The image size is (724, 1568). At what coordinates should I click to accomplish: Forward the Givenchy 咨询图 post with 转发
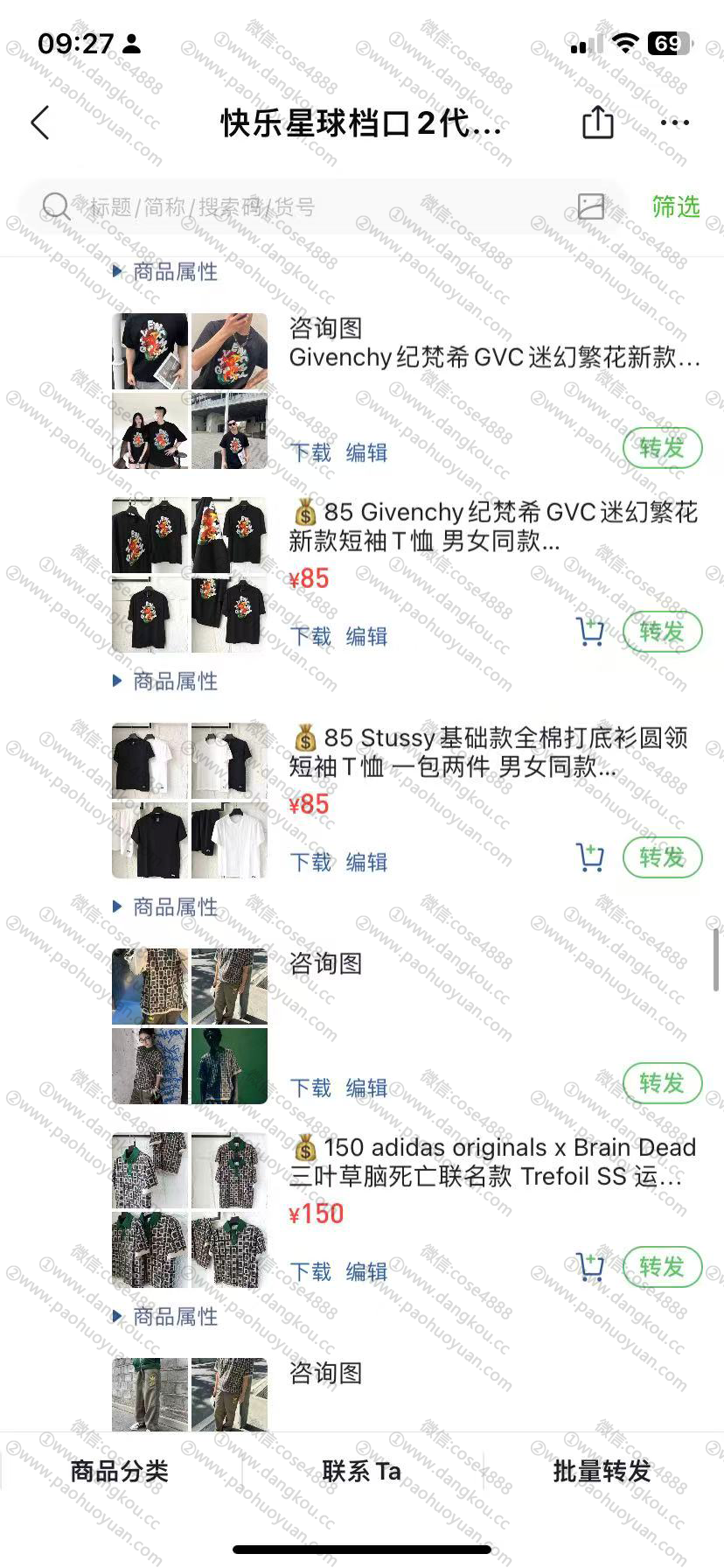click(x=662, y=448)
